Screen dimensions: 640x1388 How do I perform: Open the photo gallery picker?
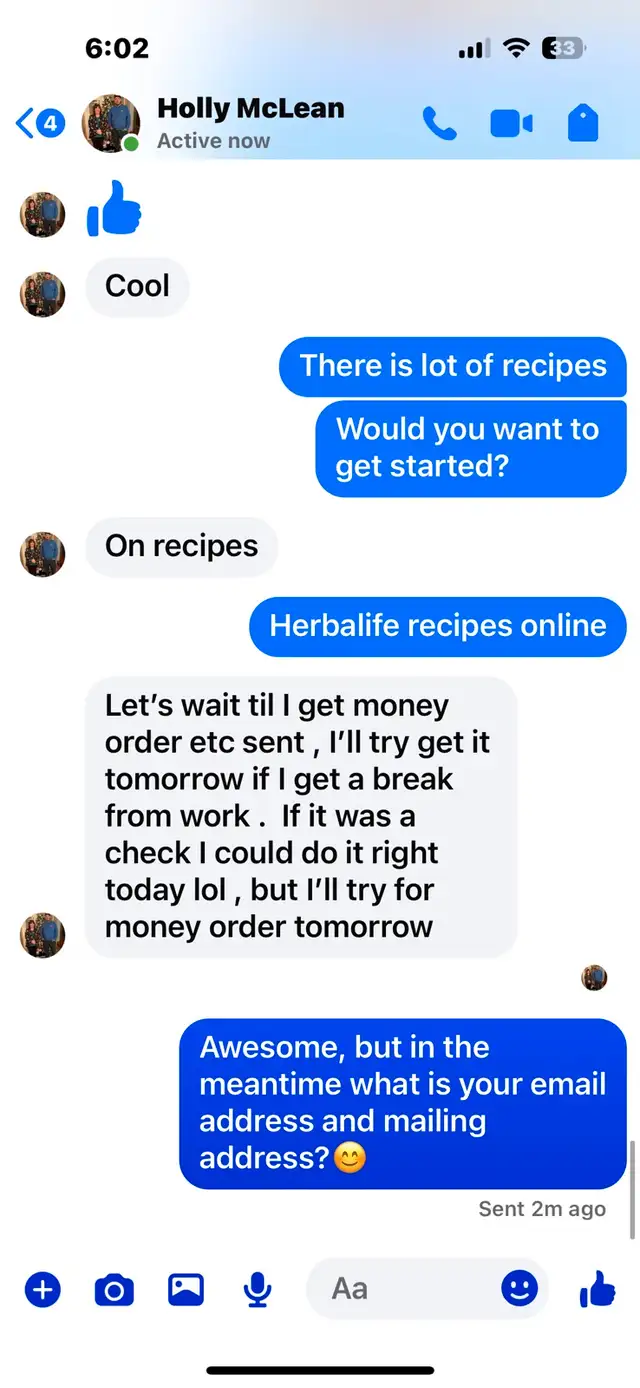pos(186,1290)
